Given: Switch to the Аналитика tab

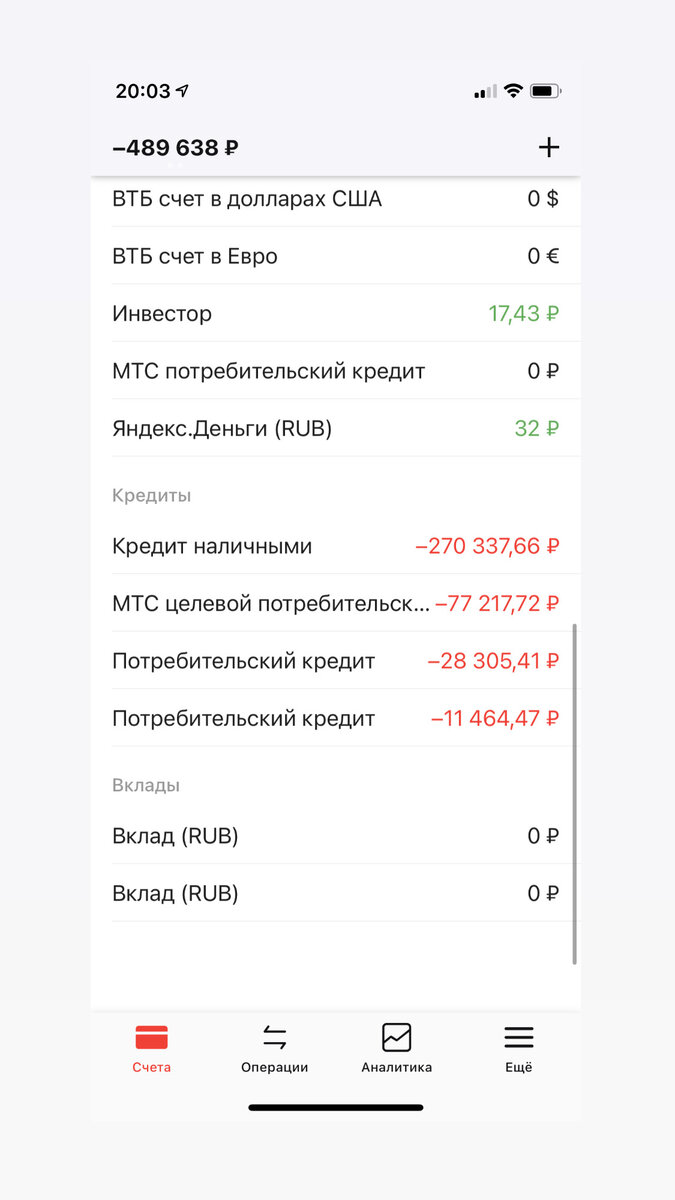Looking at the screenshot, I should 397,1048.
